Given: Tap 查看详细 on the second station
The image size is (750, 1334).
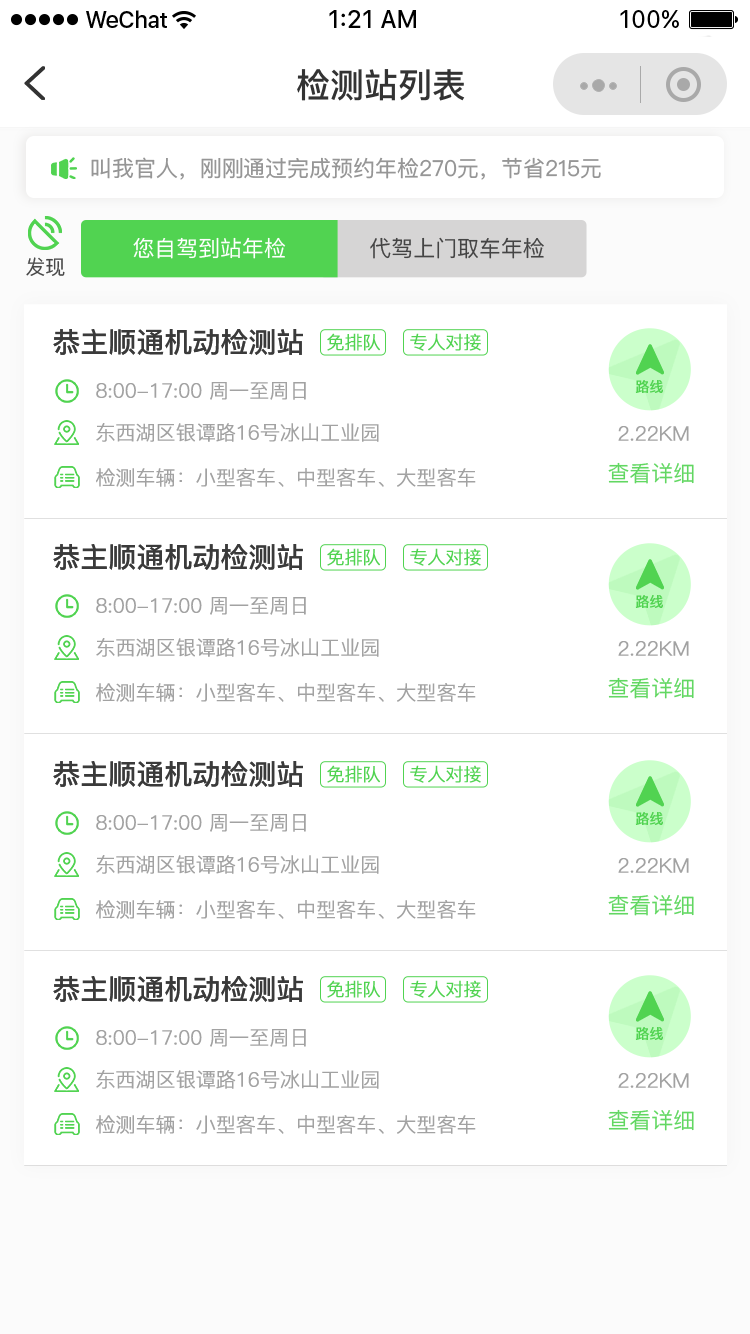Looking at the screenshot, I should point(651,689).
